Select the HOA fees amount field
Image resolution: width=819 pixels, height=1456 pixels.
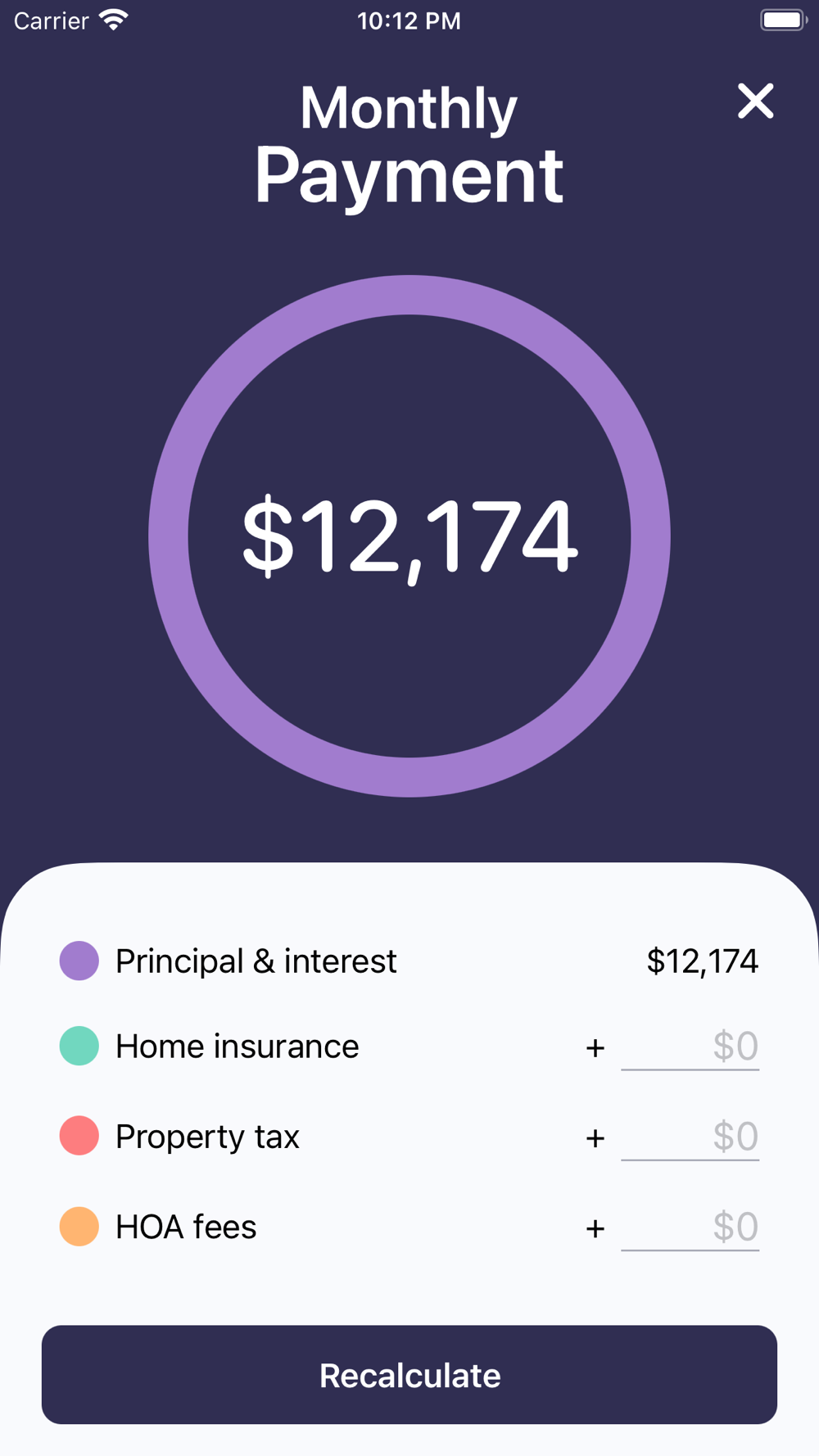tap(690, 1227)
